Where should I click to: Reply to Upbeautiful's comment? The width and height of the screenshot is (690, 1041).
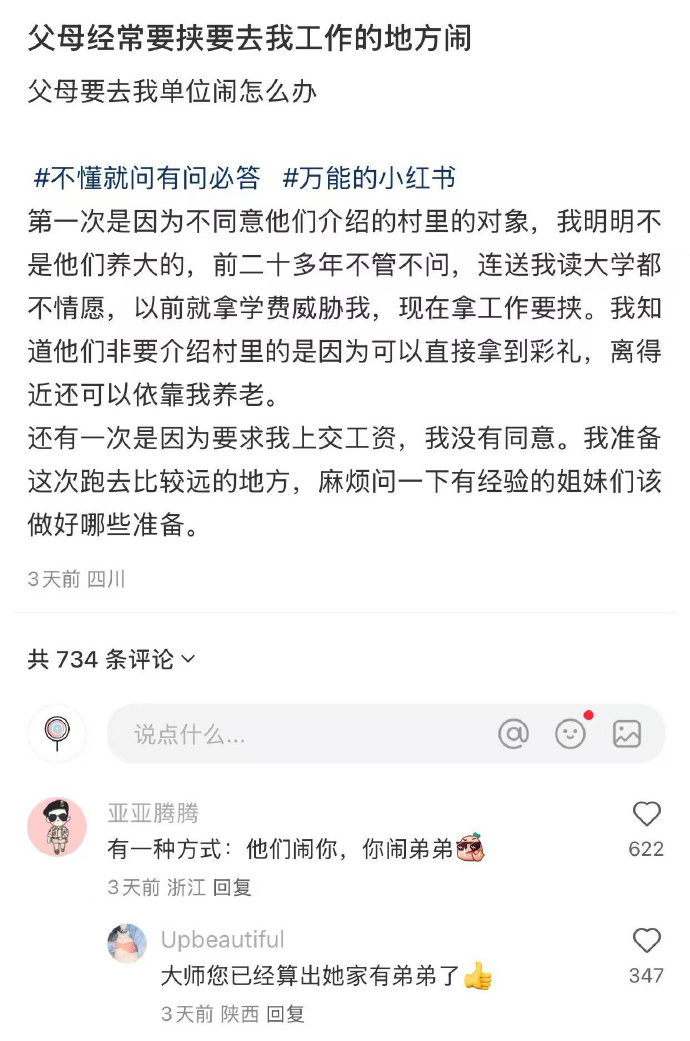(286, 1014)
